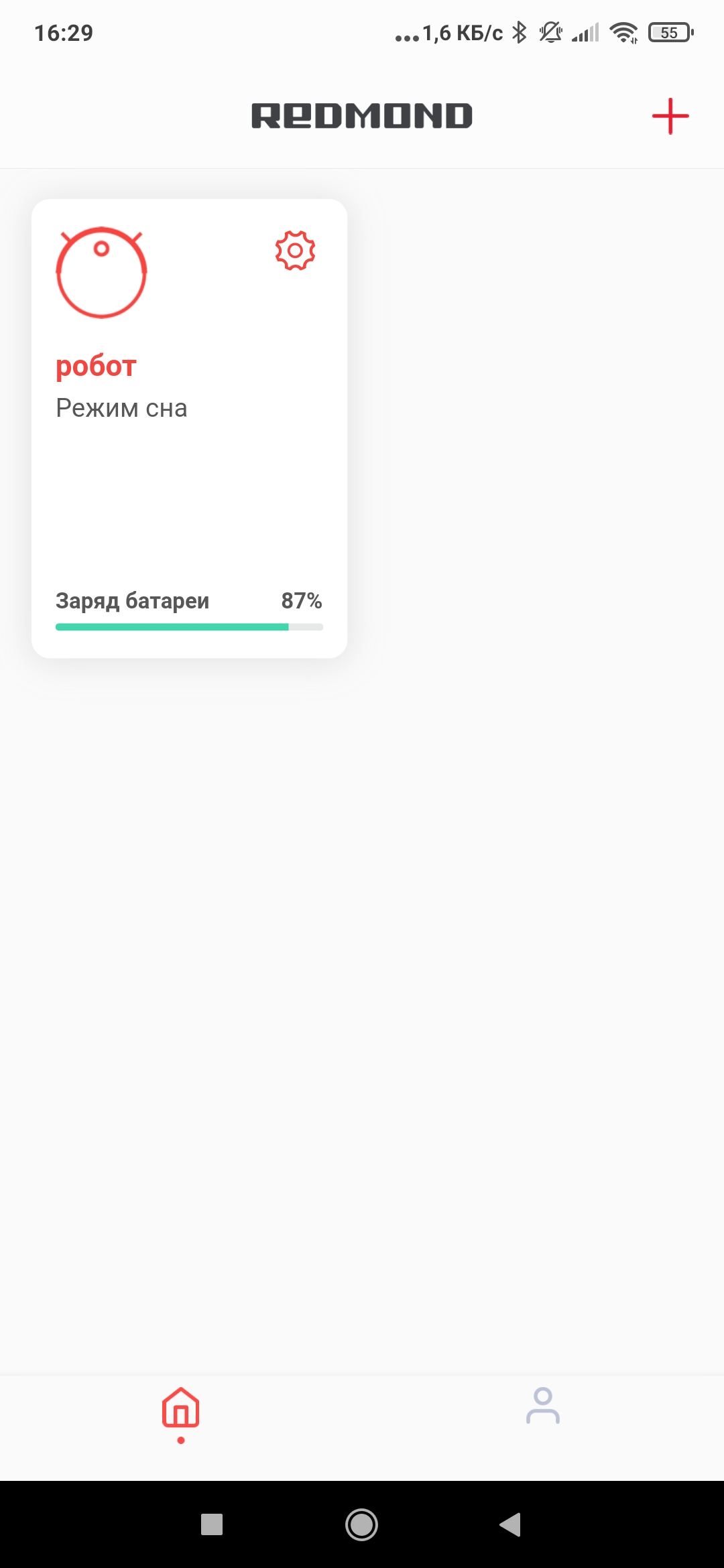Select the home tab
Image resolution: width=724 pixels, height=1568 pixels.
point(180,1409)
